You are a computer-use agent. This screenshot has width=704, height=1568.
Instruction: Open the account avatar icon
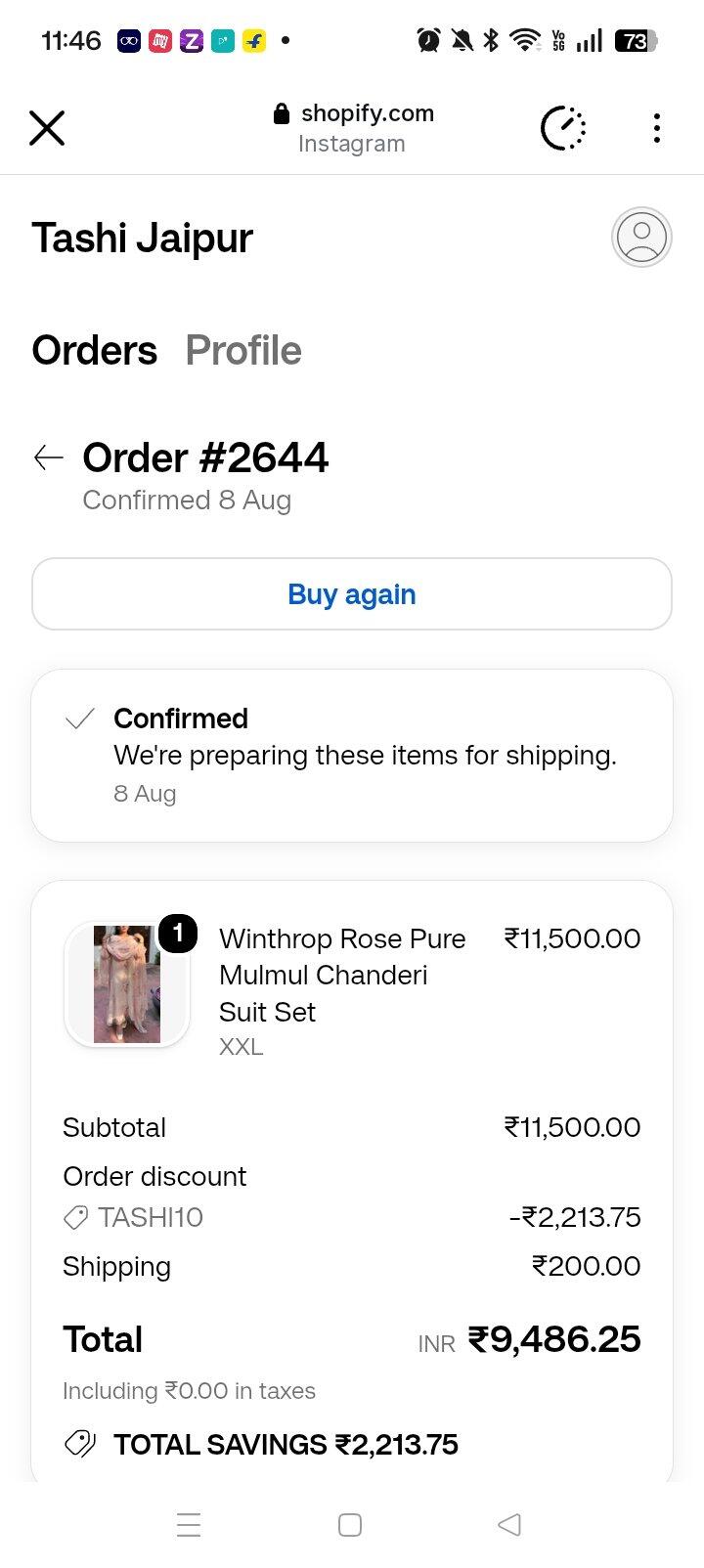click(641, 238)
